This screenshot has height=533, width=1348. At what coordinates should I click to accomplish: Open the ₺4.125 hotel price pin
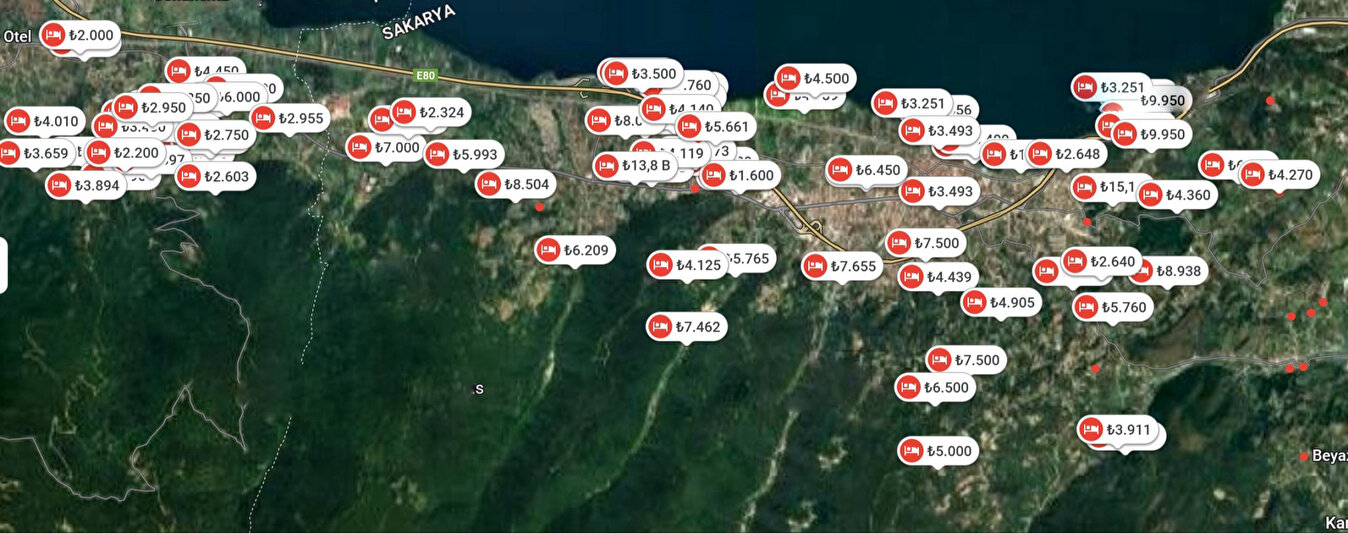tap(687, 266)
